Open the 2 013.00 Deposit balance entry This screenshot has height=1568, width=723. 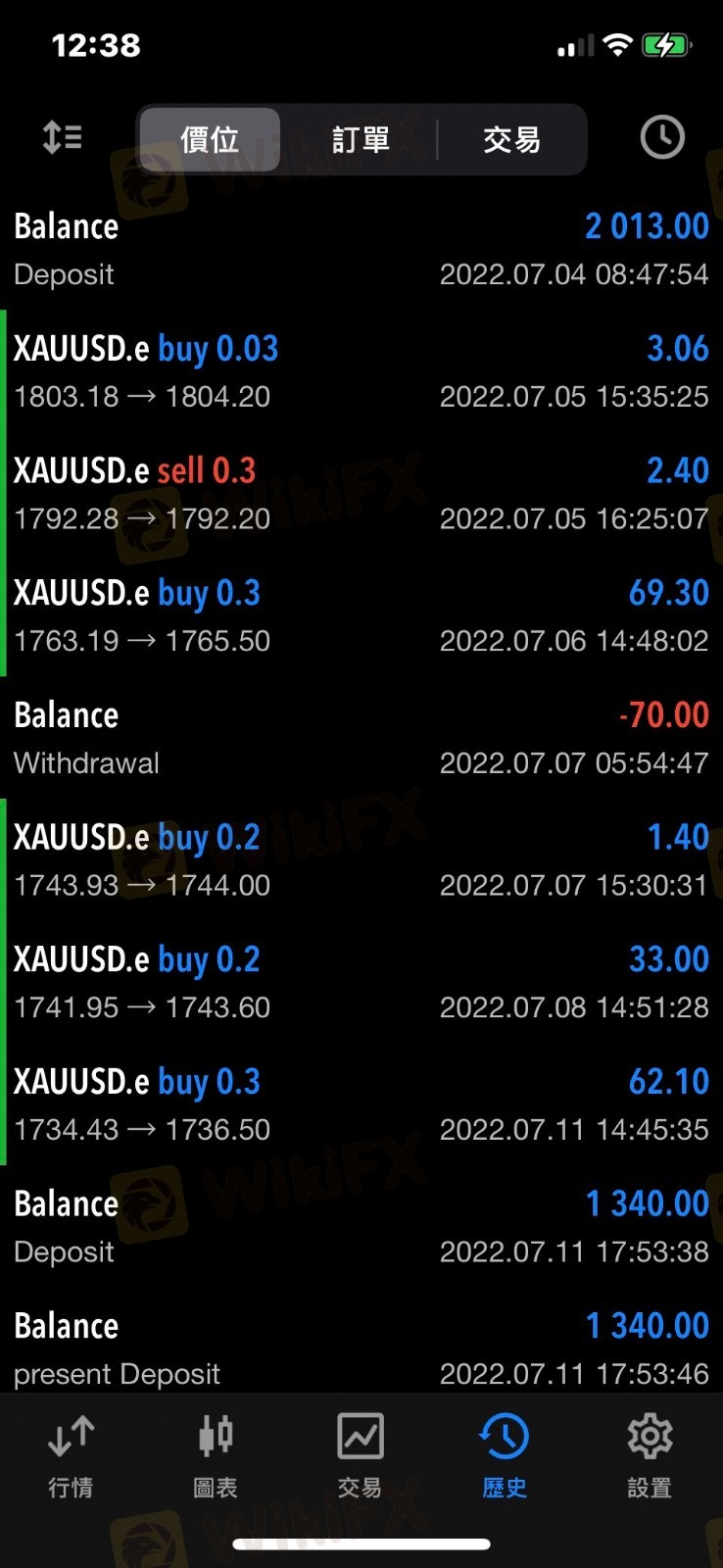tap(361, 250)
